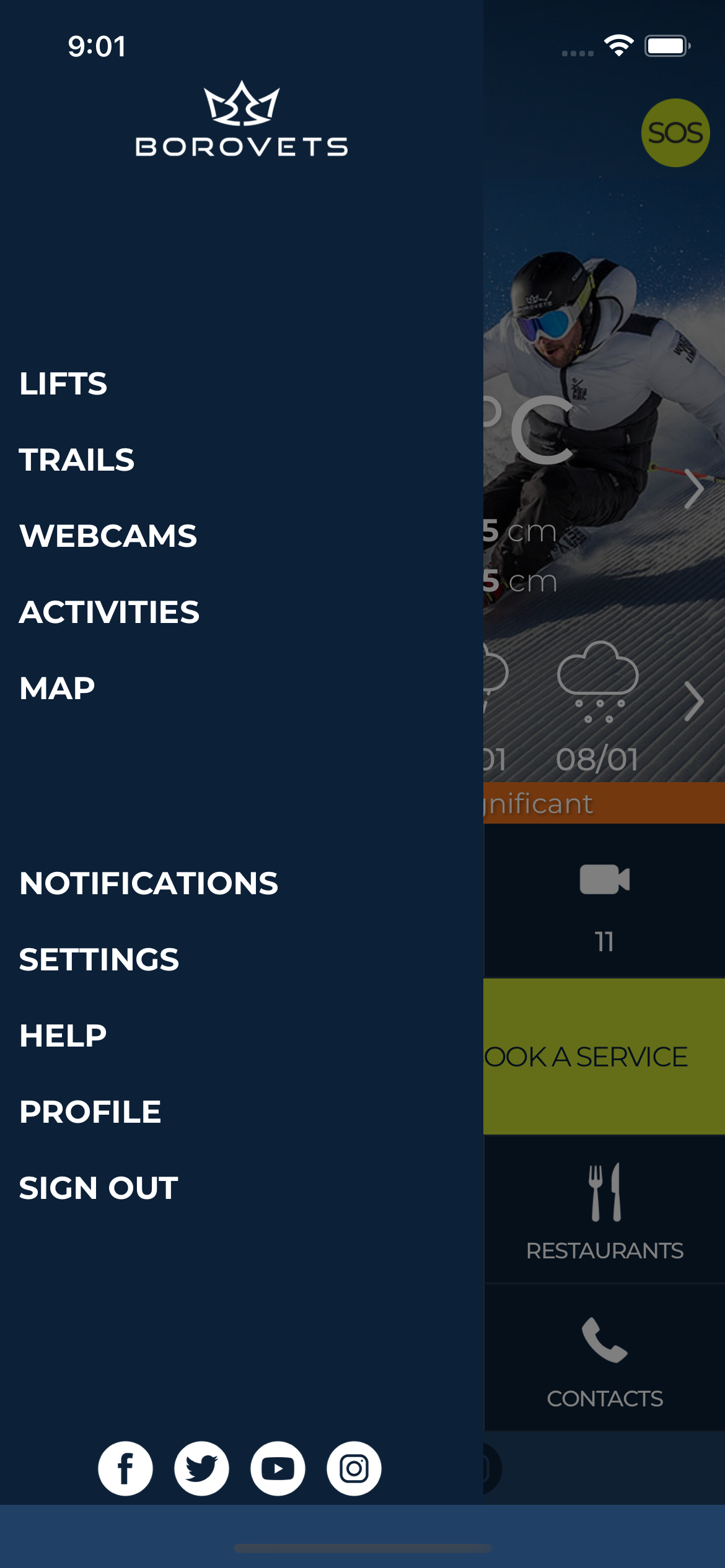Open the webcams tile showing 11
Image resolution: width=725 pixels, height=1568 pixels.
pyautogui.click(x=604, y=901)
